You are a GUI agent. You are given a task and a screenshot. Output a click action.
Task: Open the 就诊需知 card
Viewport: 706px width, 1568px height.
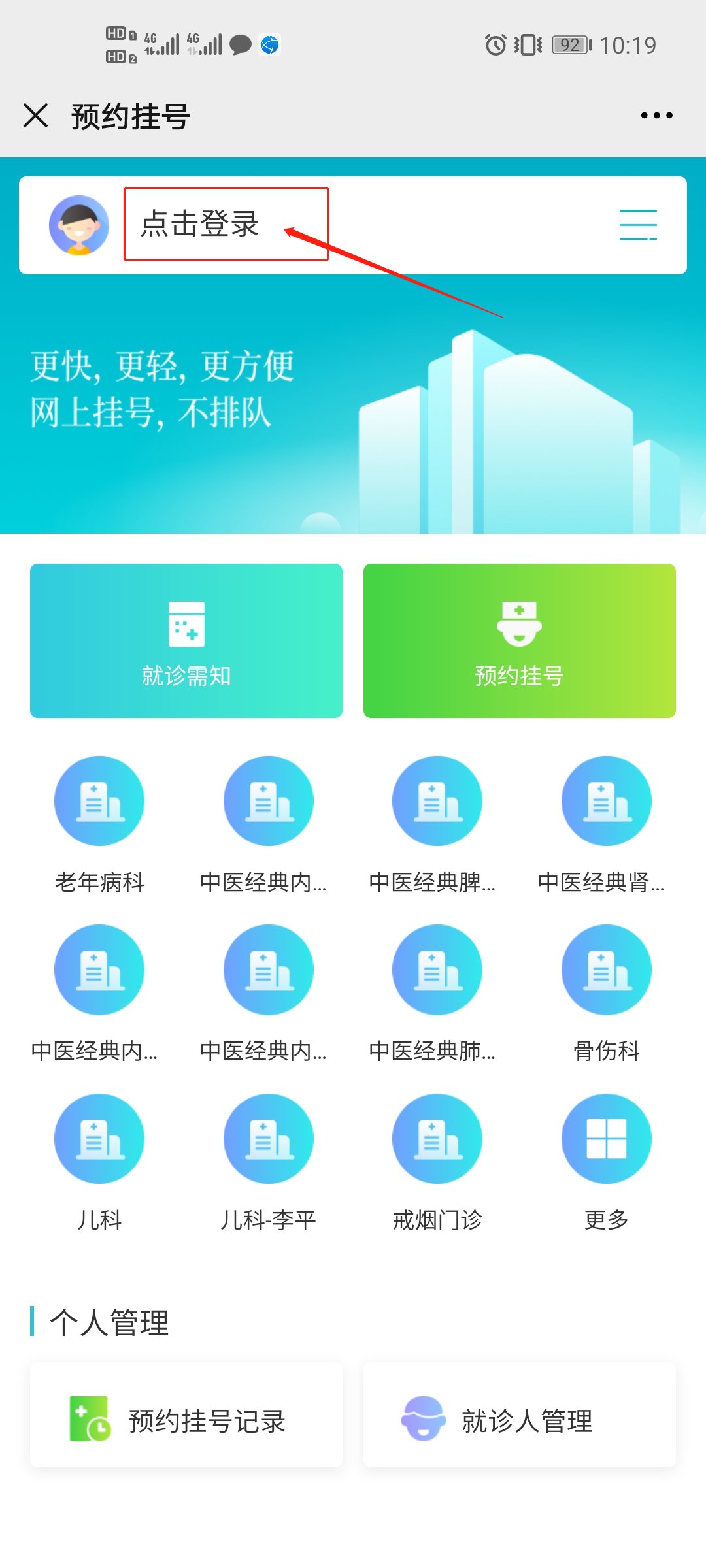[x=186, y=640]
